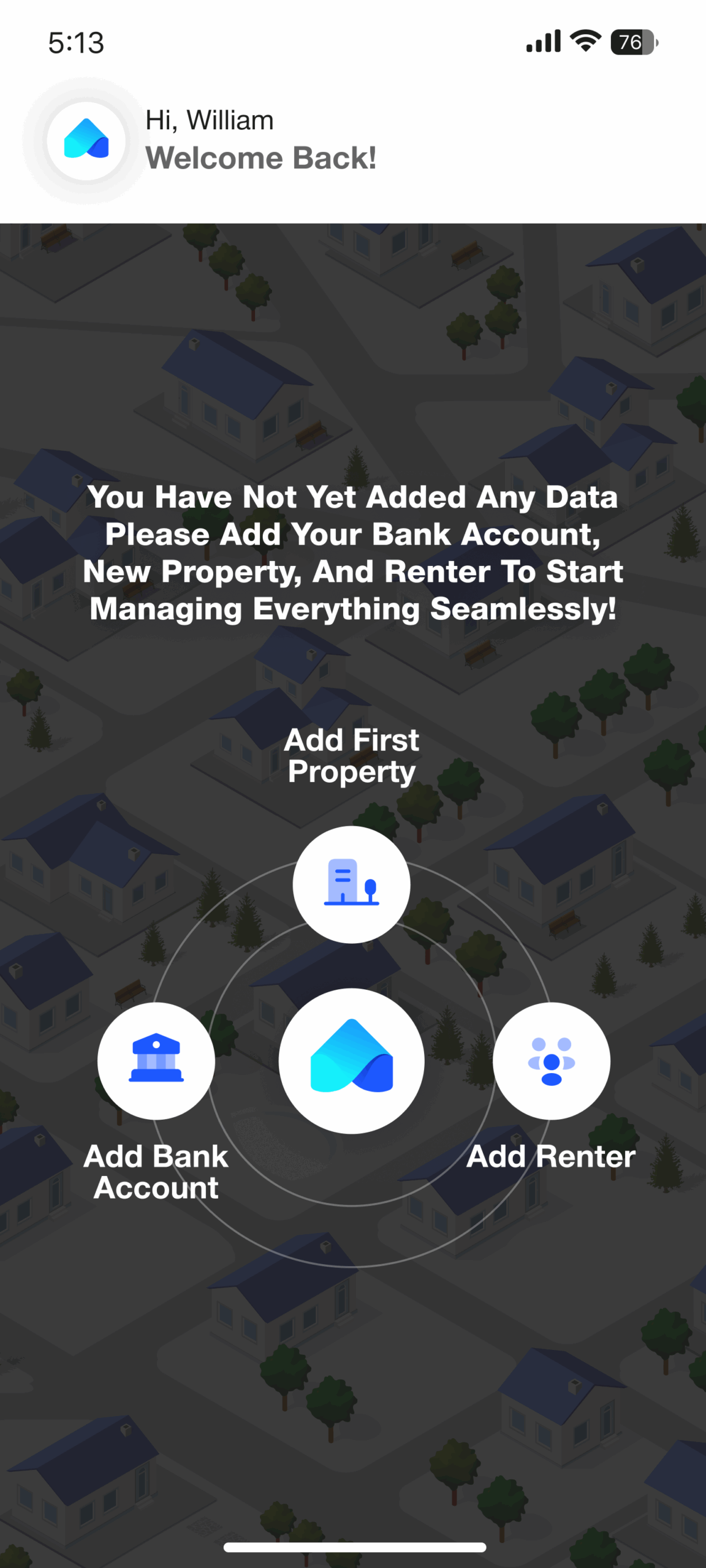The height and width of the screenshot is (1568, 706).
Task: Open the profile logo beside Hi, William
Action: tap(86, 140)
